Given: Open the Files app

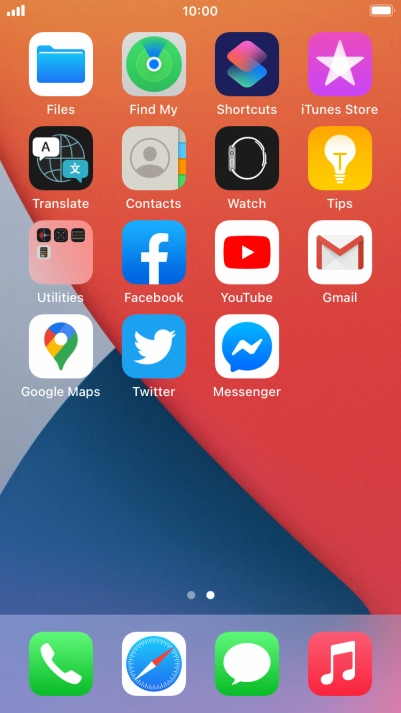Looking at the screenshot, I should pos(61,64).
